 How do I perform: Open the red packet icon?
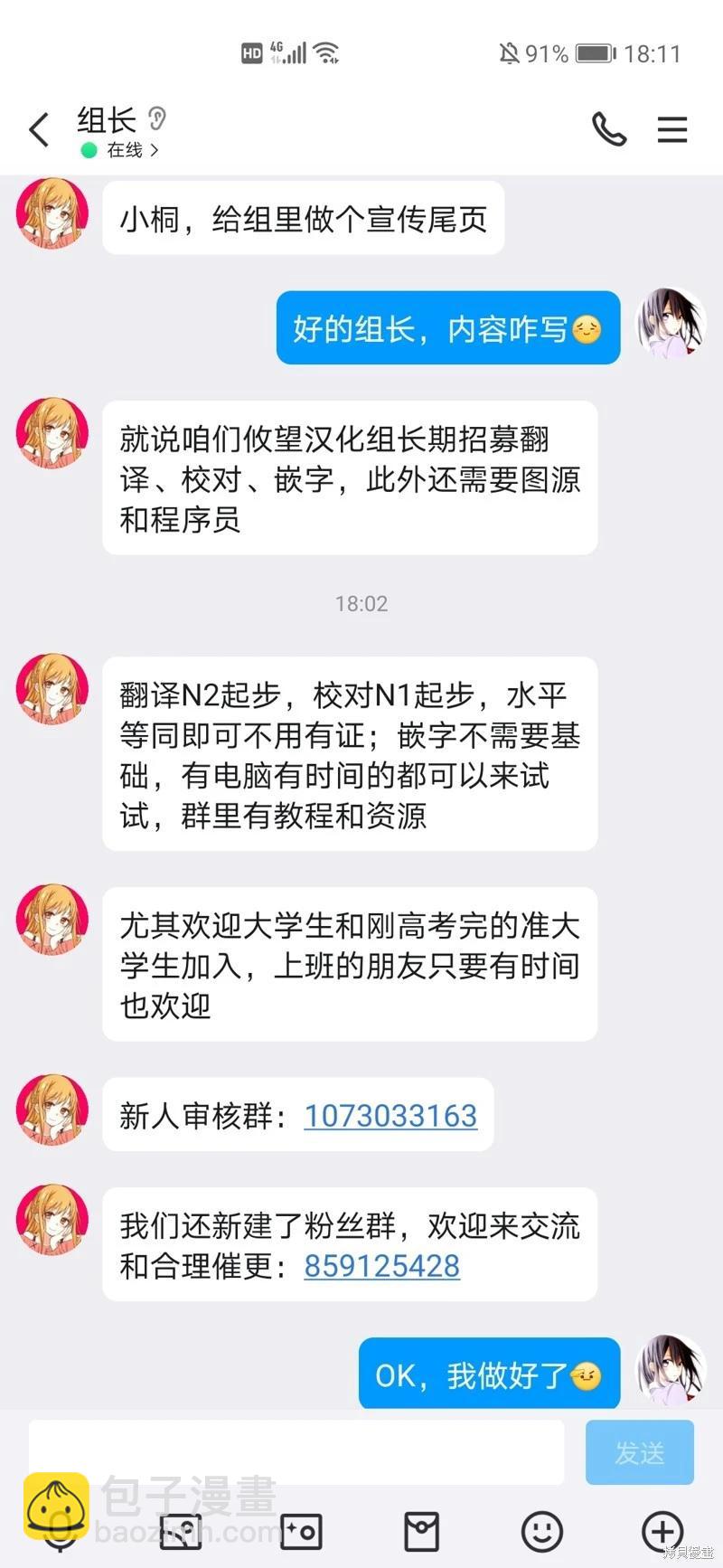pyautogui.click(x=421, y=1531)
